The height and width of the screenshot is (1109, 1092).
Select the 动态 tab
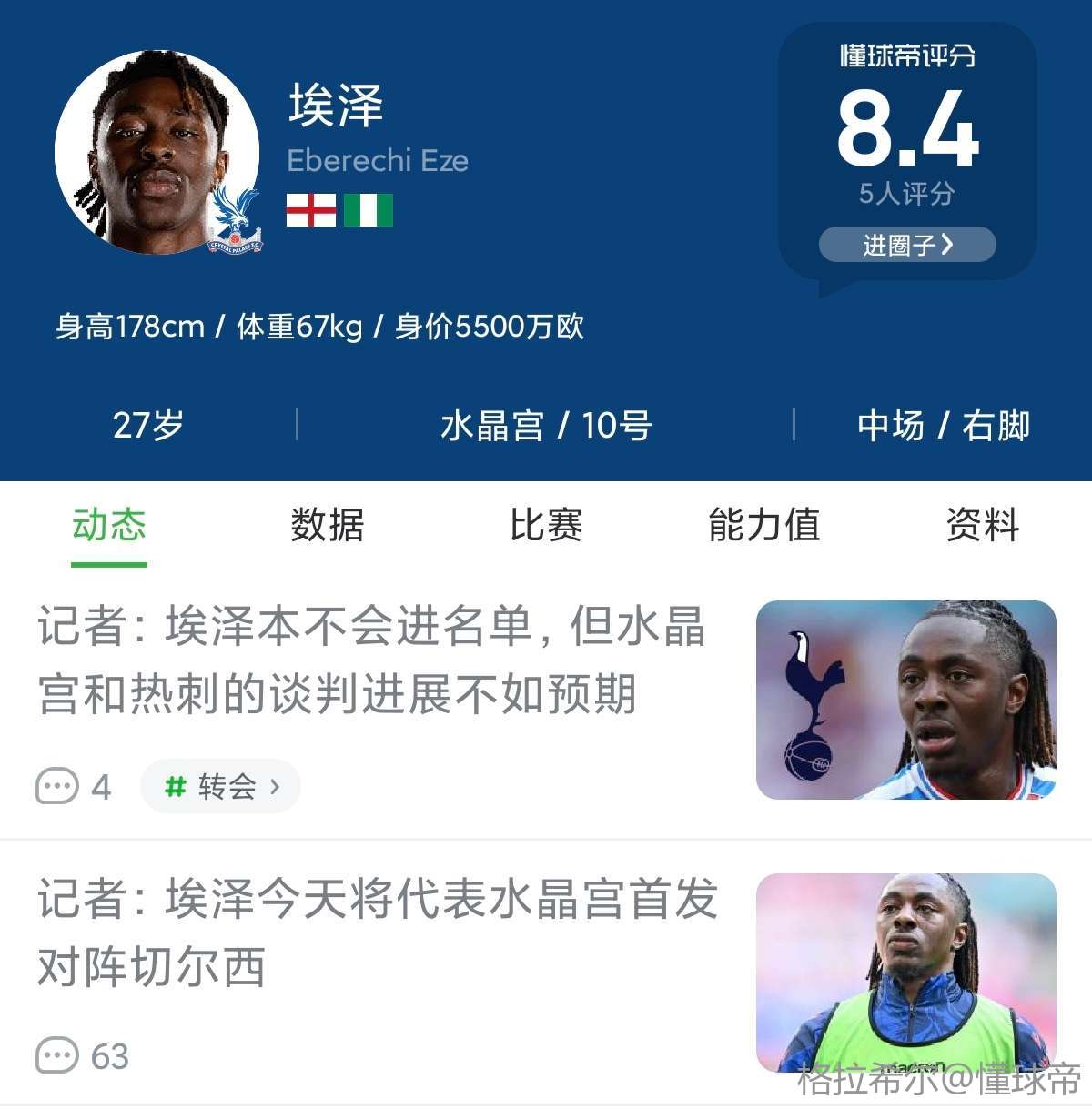[x=109, y=525]
